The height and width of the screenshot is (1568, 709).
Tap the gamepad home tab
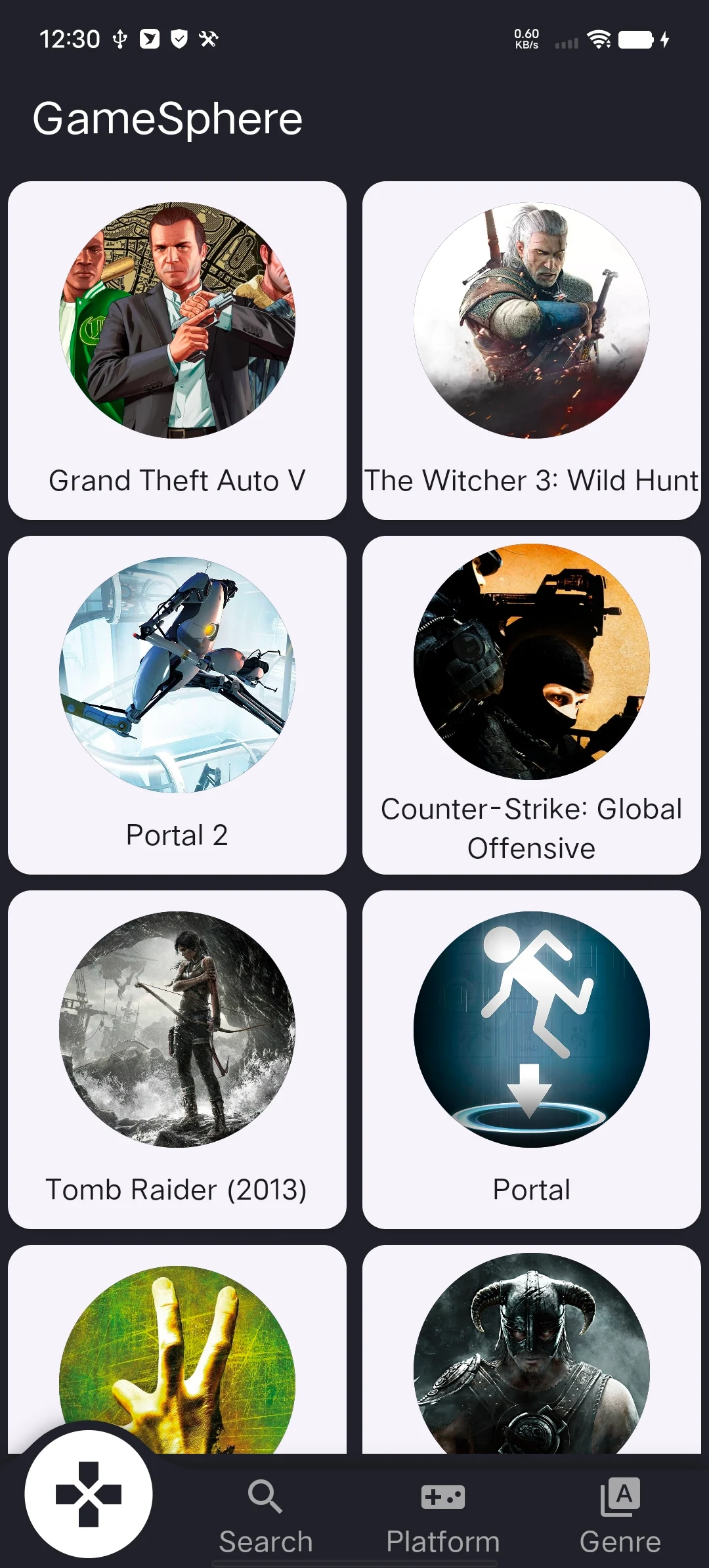pos(89,1494)
